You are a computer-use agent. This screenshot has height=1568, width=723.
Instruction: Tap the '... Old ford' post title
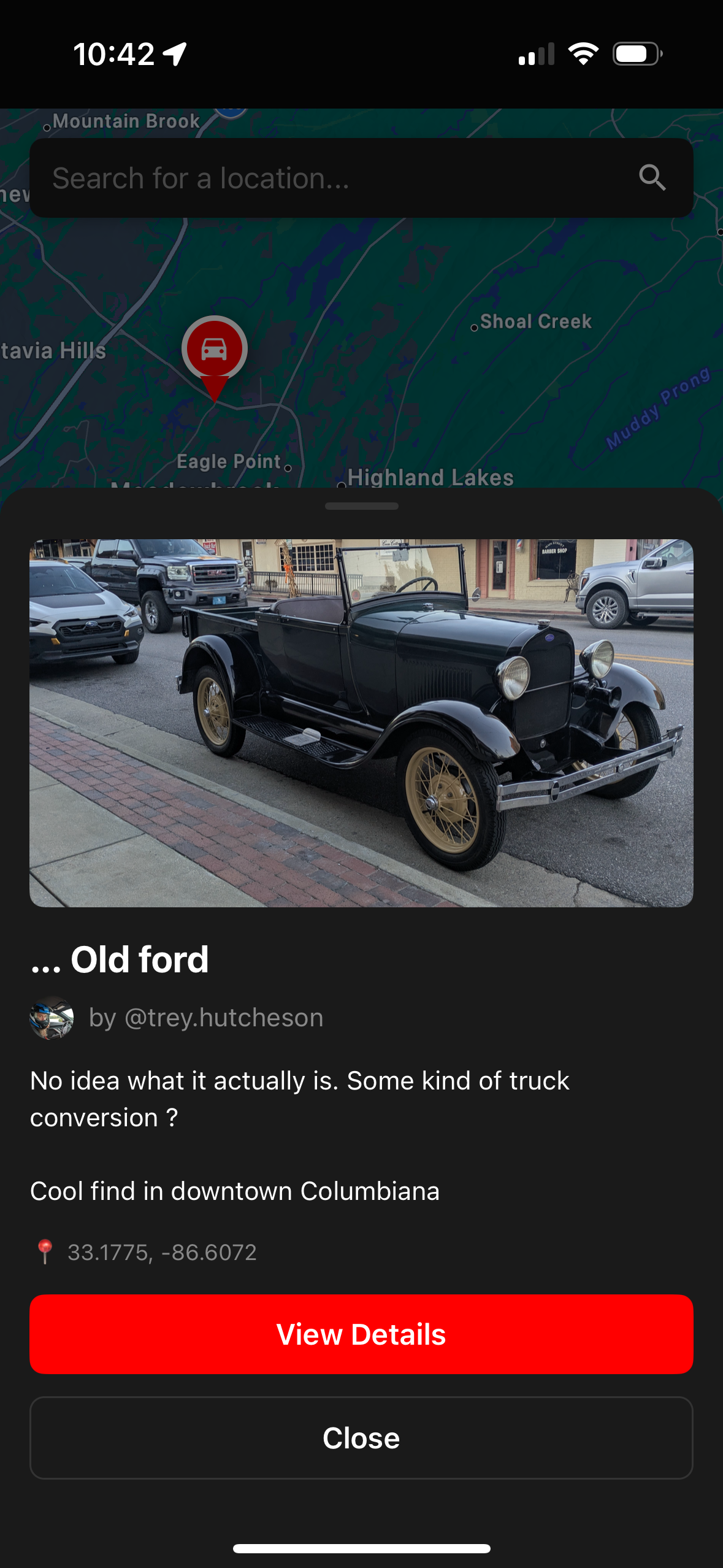120,959
